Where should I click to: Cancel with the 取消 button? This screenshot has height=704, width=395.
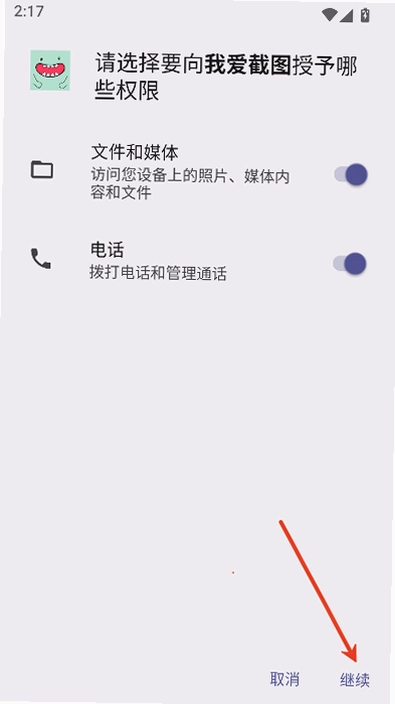coord(285,679)
